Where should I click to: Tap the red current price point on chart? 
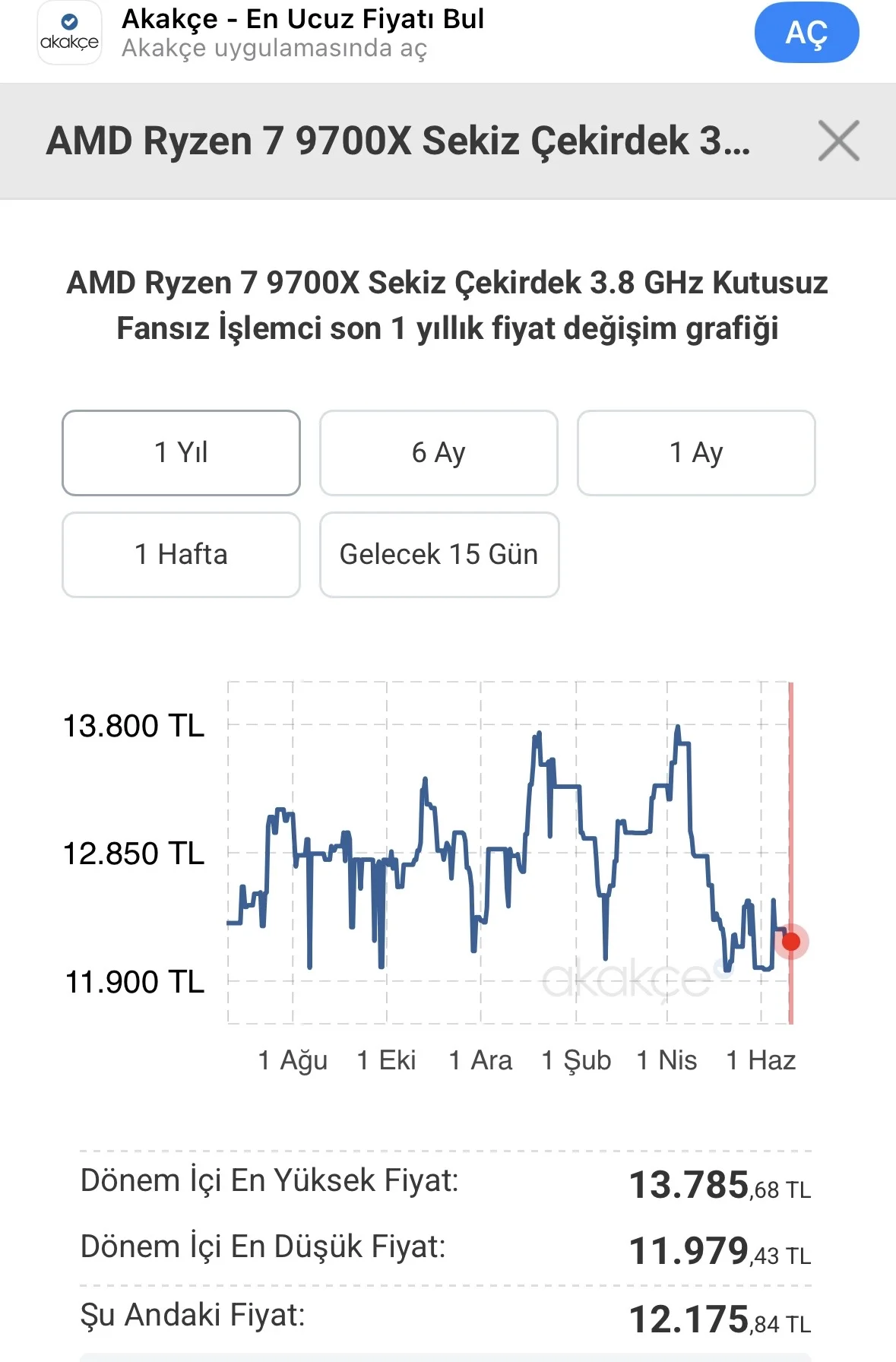[791, 942]
